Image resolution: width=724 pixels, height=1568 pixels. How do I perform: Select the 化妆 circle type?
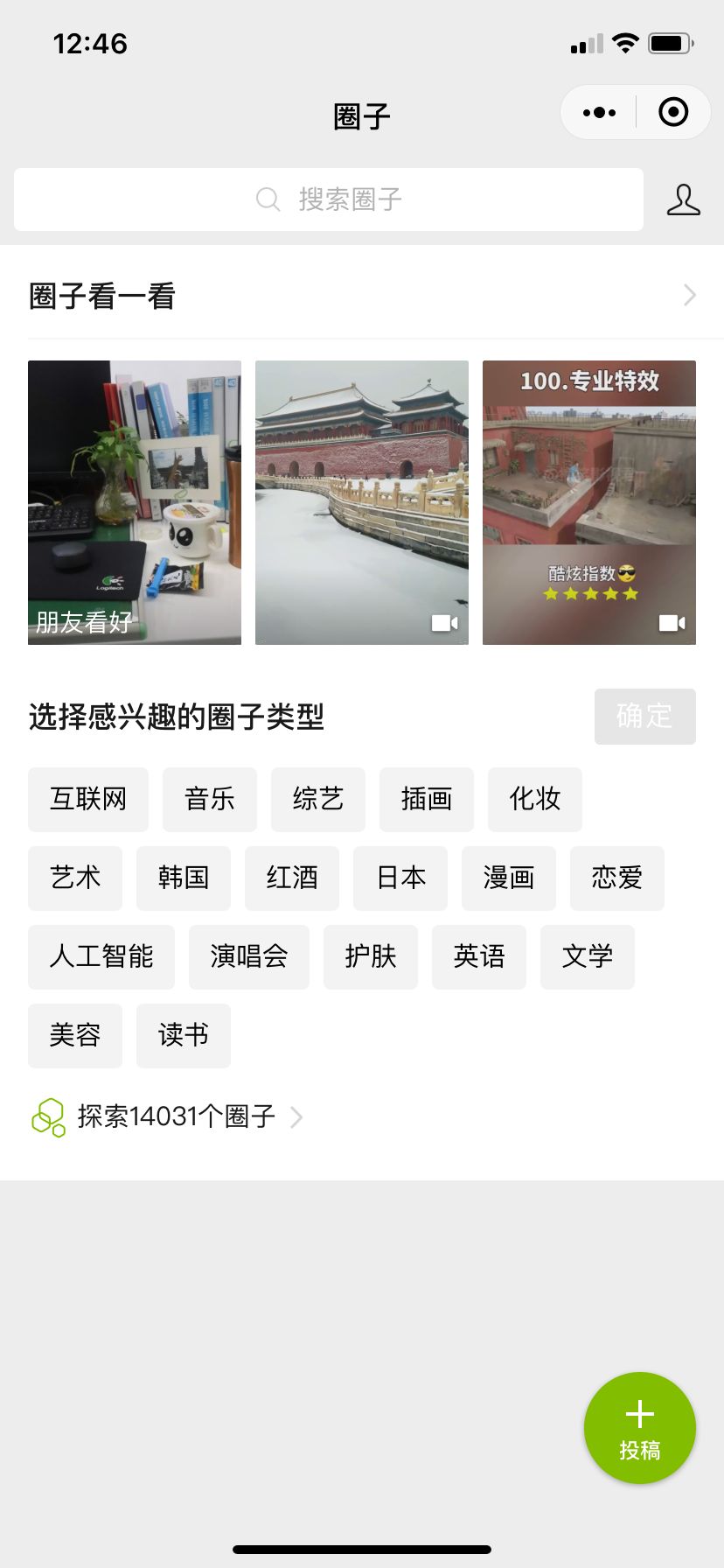tap(535, 800)
